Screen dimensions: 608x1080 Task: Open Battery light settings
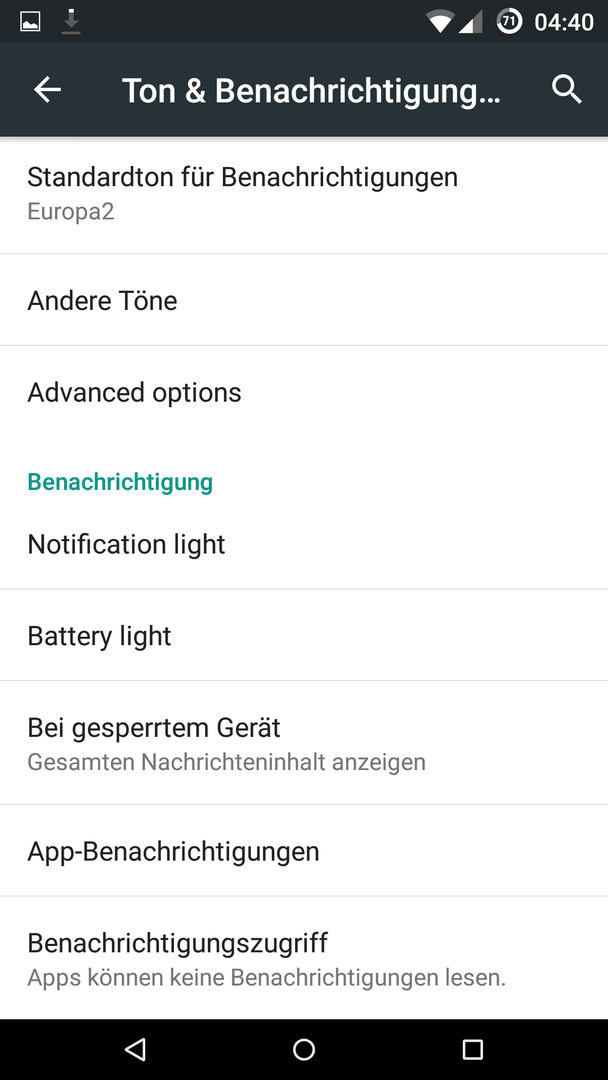(x=304, y=635)
